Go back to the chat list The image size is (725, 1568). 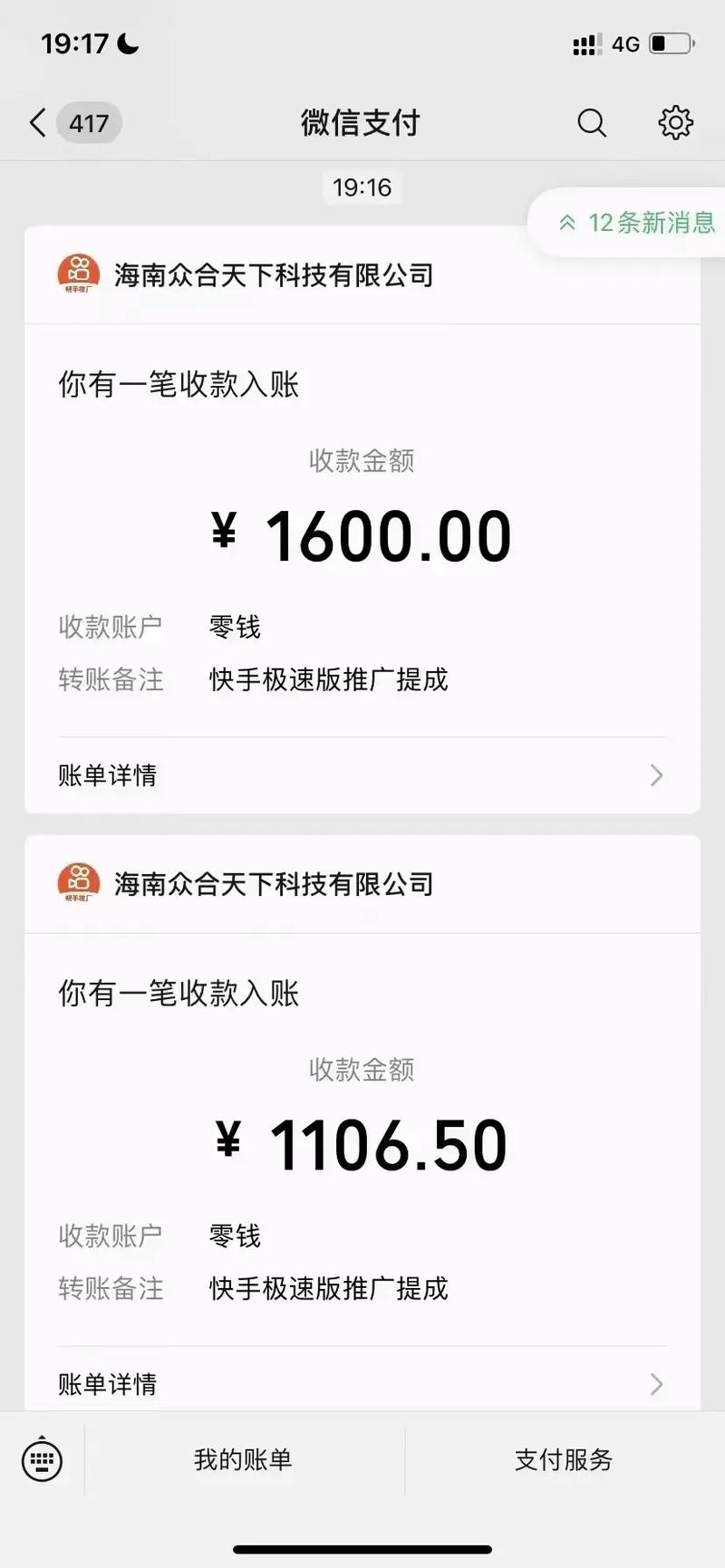pyautogui.click(x=72, y=123)
